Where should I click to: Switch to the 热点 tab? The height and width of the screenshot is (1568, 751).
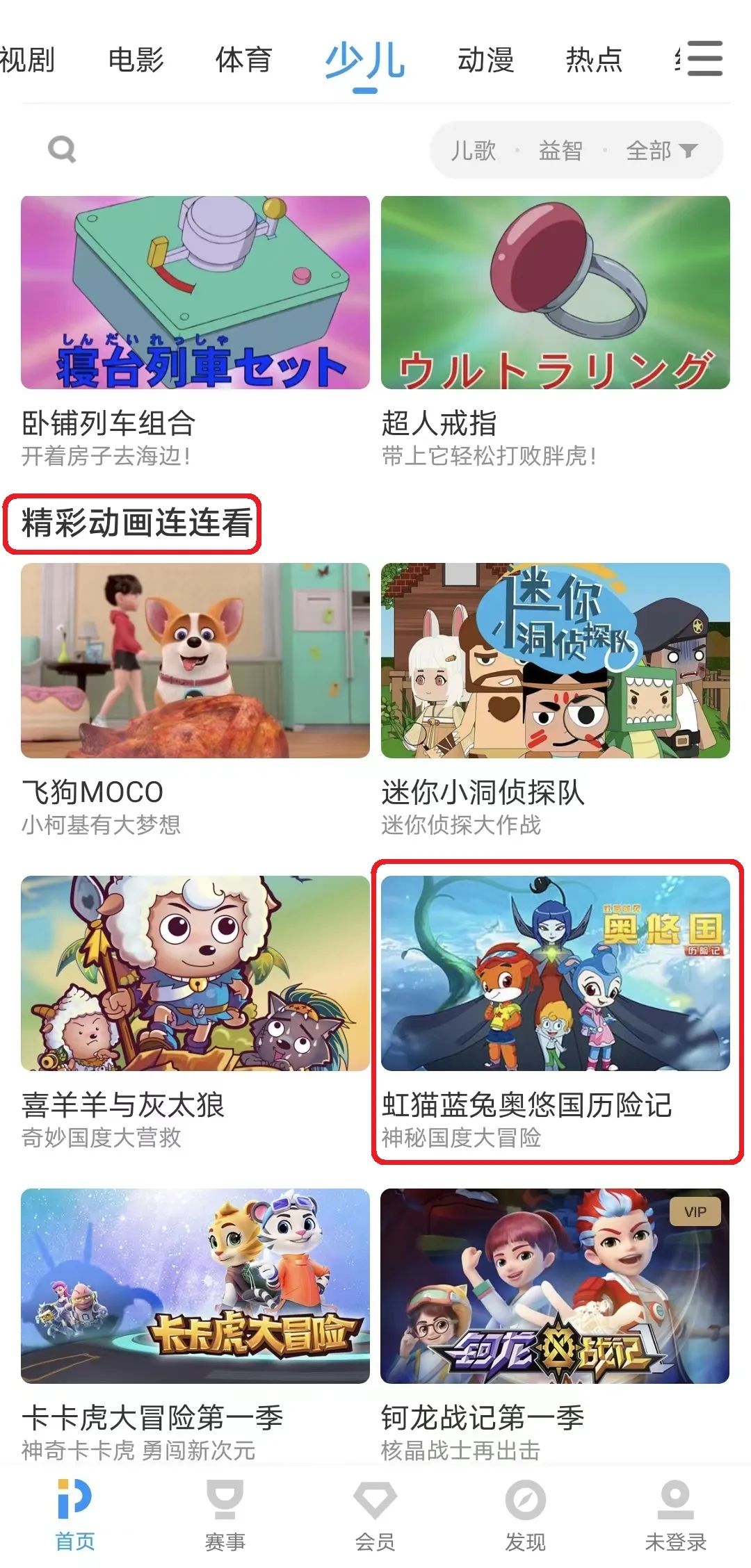pos(594,60)
